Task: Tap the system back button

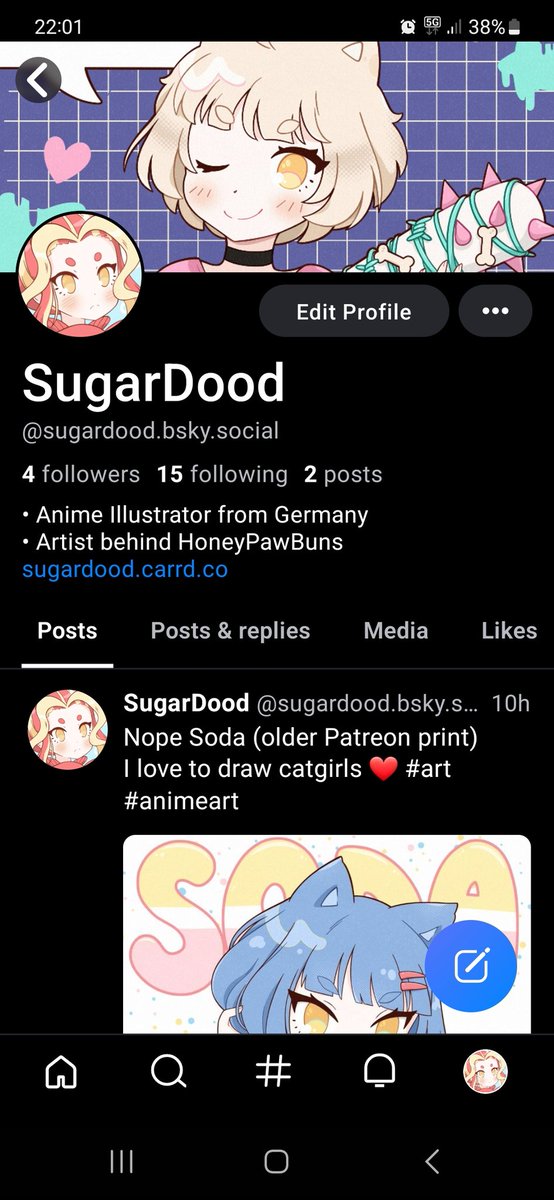Action: [432, 1161]
